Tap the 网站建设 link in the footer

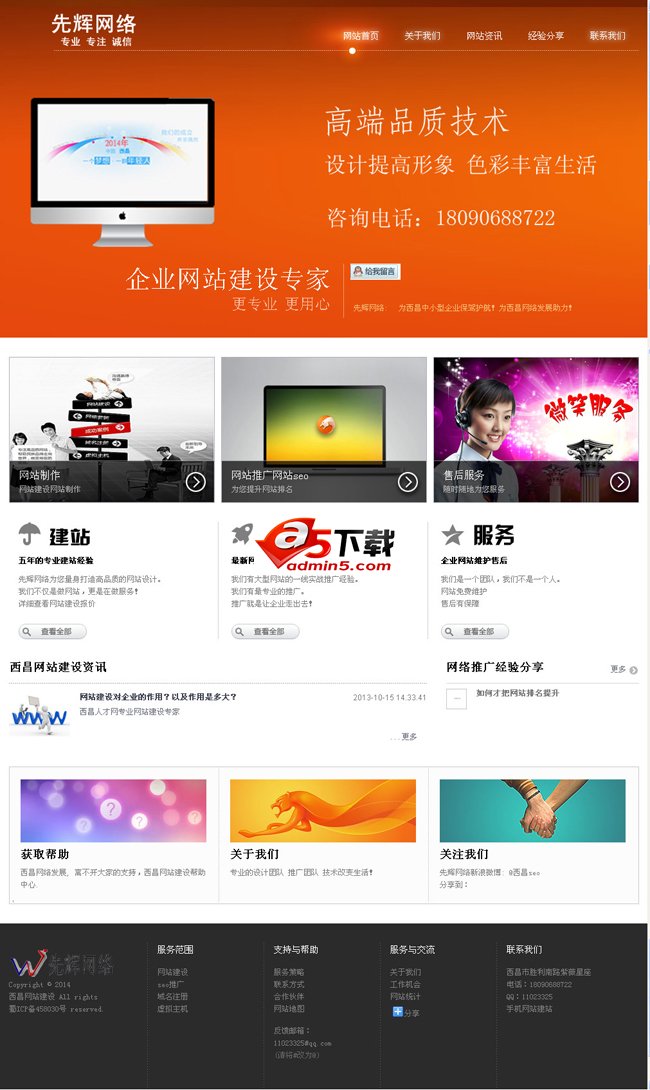pos(172,972)
